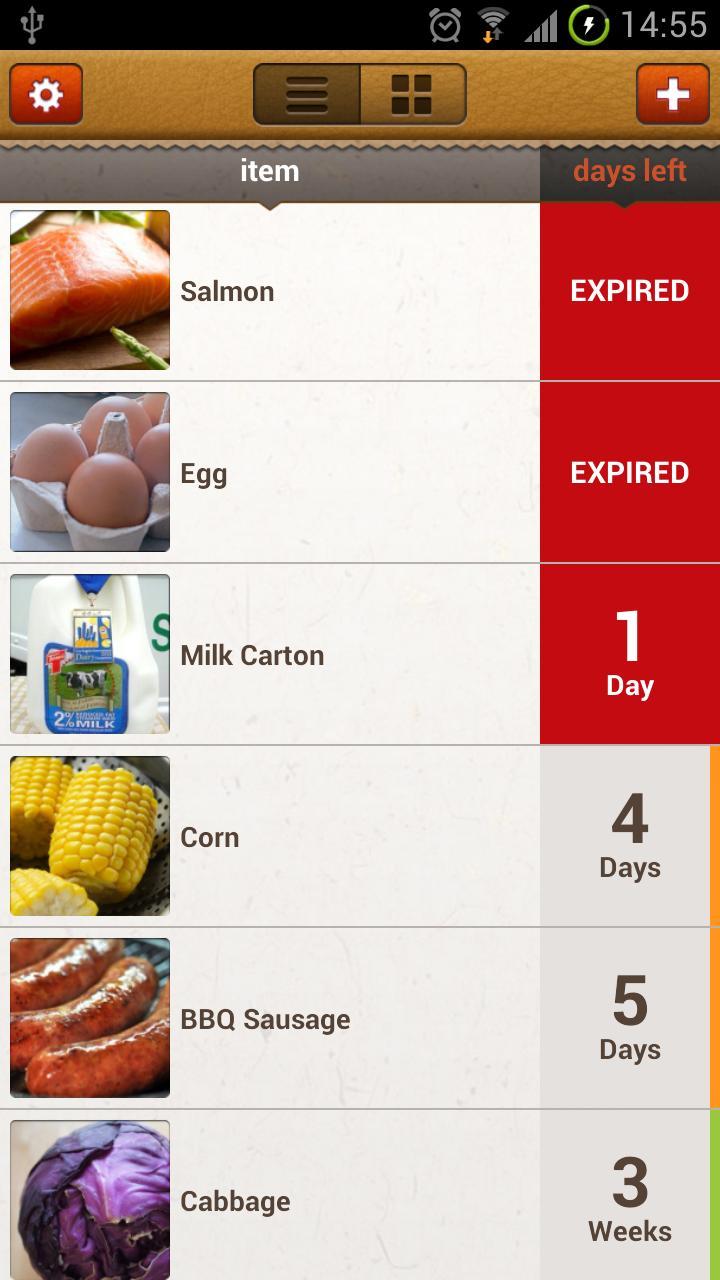This screenshot has height=1280, width=720.
Task: Switch to grid view
Action: 412,95
